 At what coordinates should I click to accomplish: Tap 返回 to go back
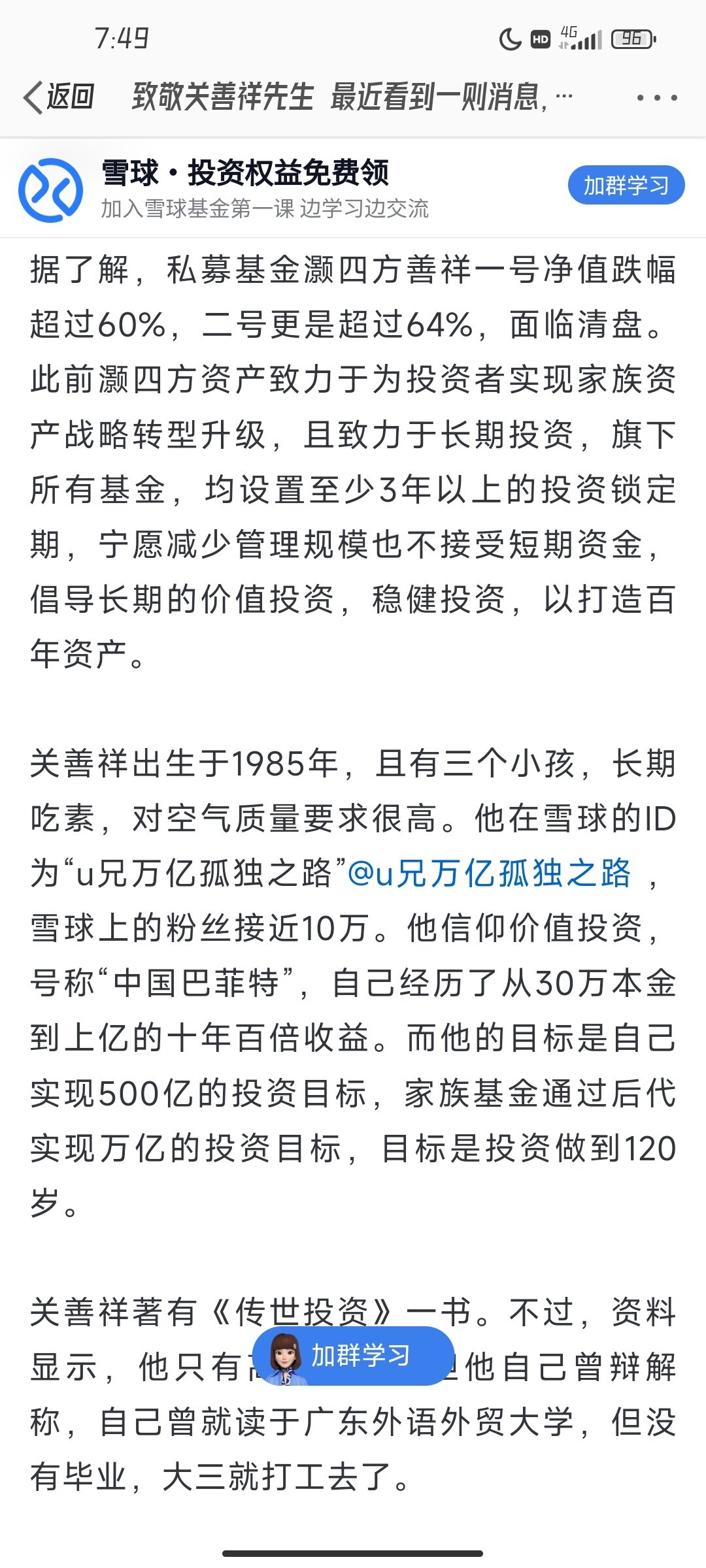point(59,98)
